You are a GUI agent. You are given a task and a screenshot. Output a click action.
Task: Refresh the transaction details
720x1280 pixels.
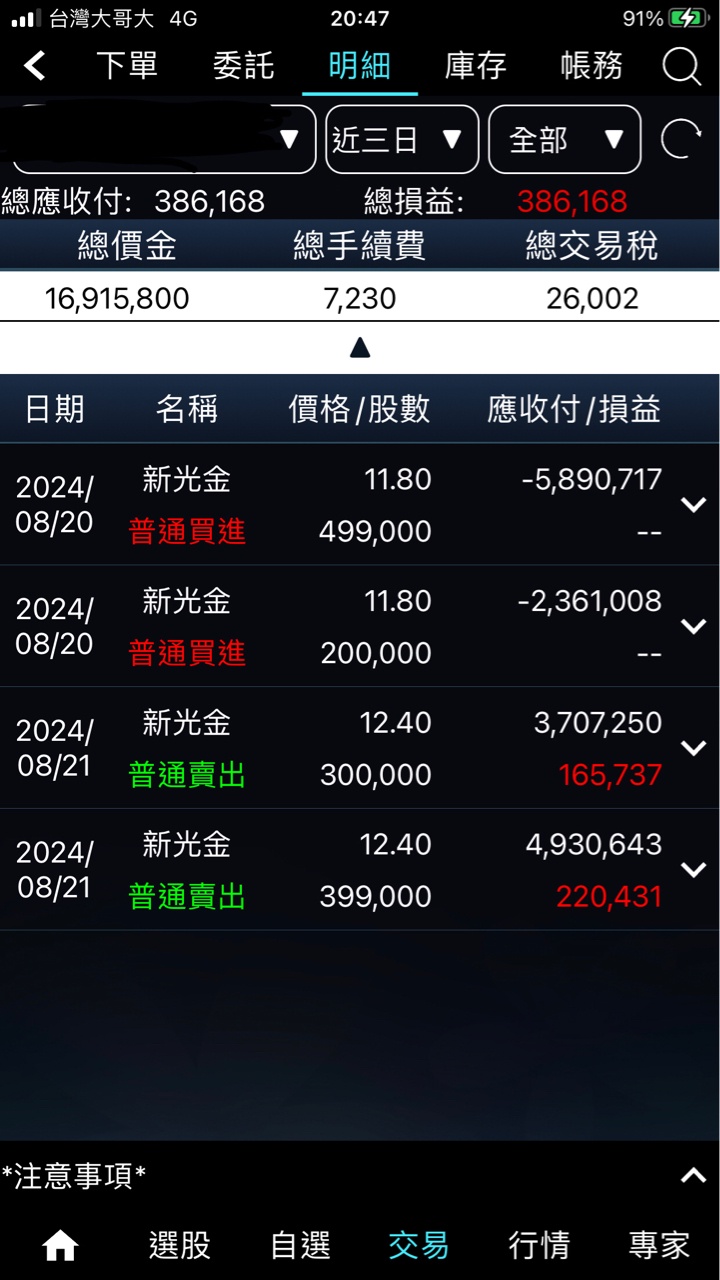(681, 139)
